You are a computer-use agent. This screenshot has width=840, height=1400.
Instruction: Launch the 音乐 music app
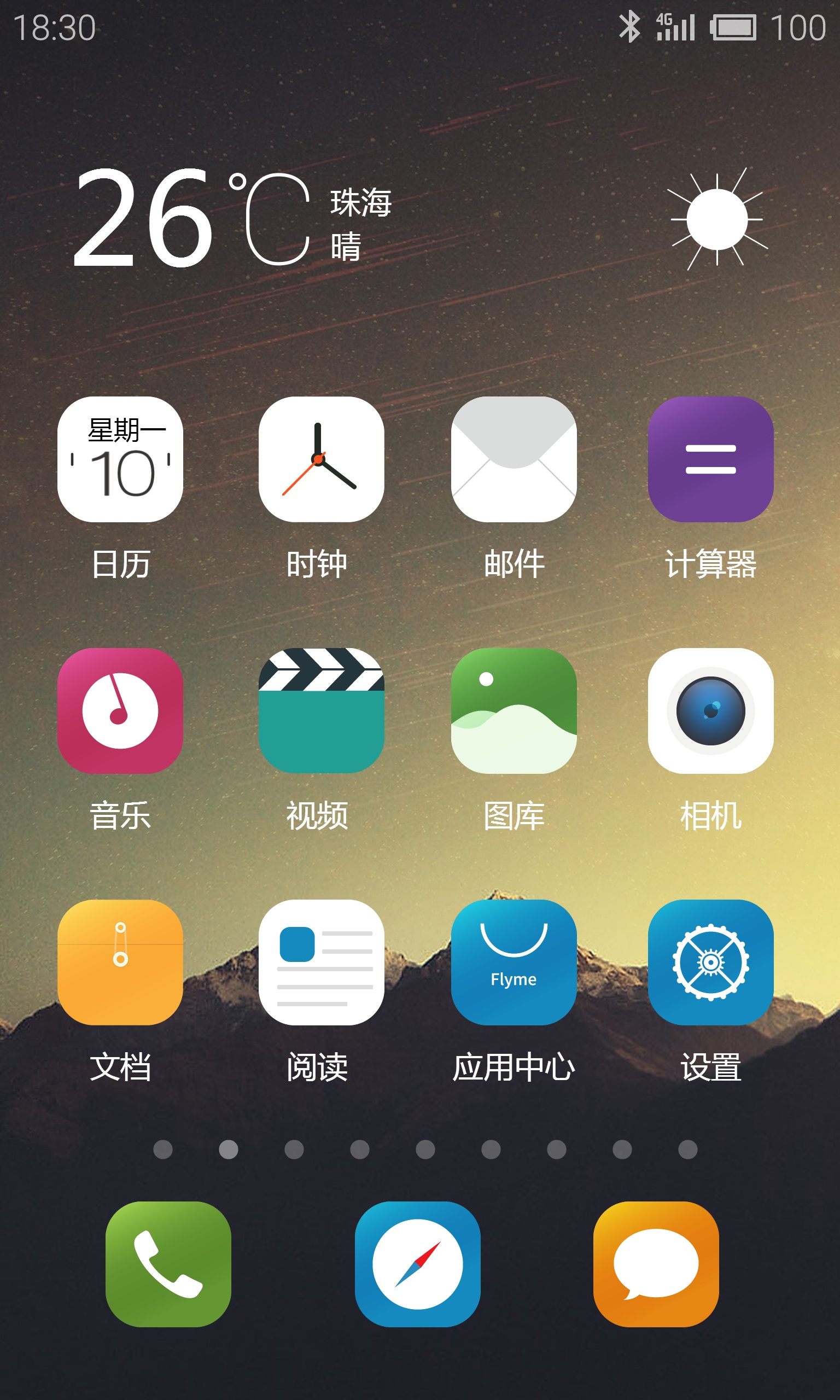[120, 711]
